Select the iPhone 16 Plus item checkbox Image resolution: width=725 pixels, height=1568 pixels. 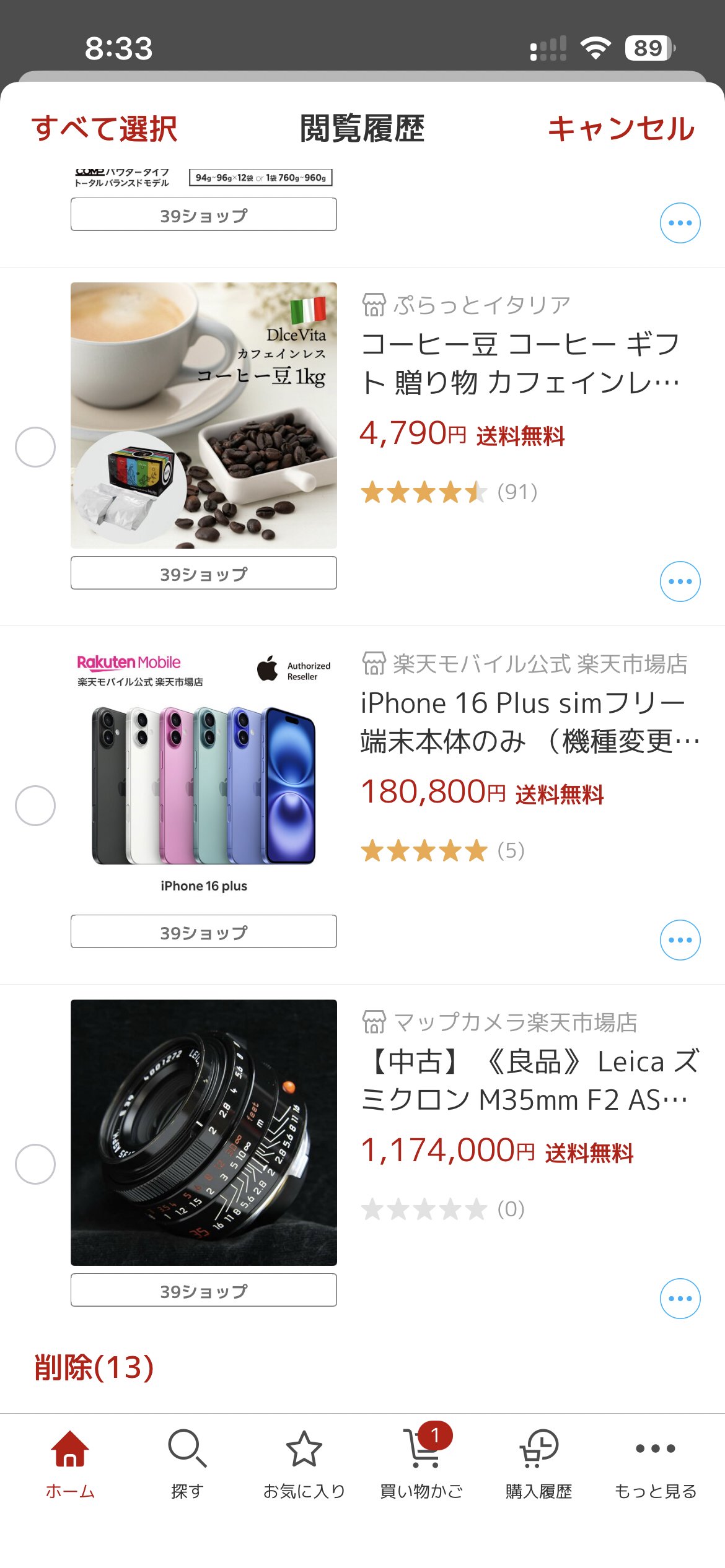coord(35,806)
